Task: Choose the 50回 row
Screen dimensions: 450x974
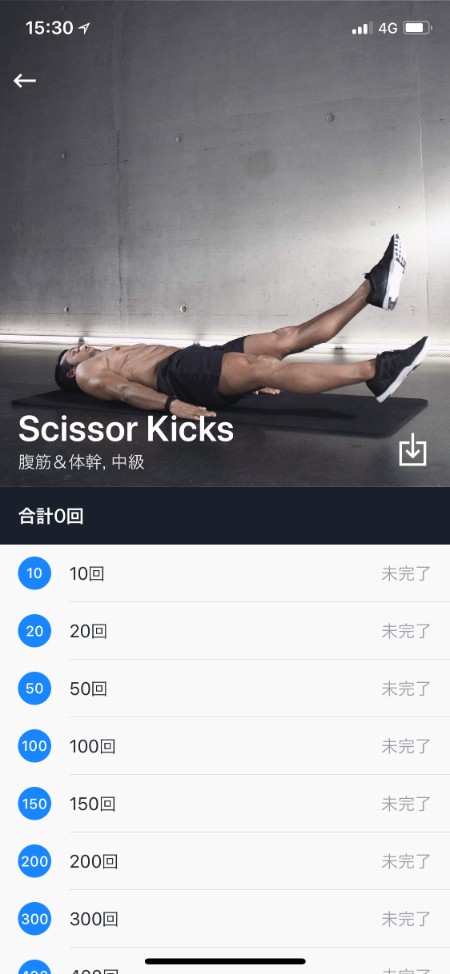Action: (225, 688)
